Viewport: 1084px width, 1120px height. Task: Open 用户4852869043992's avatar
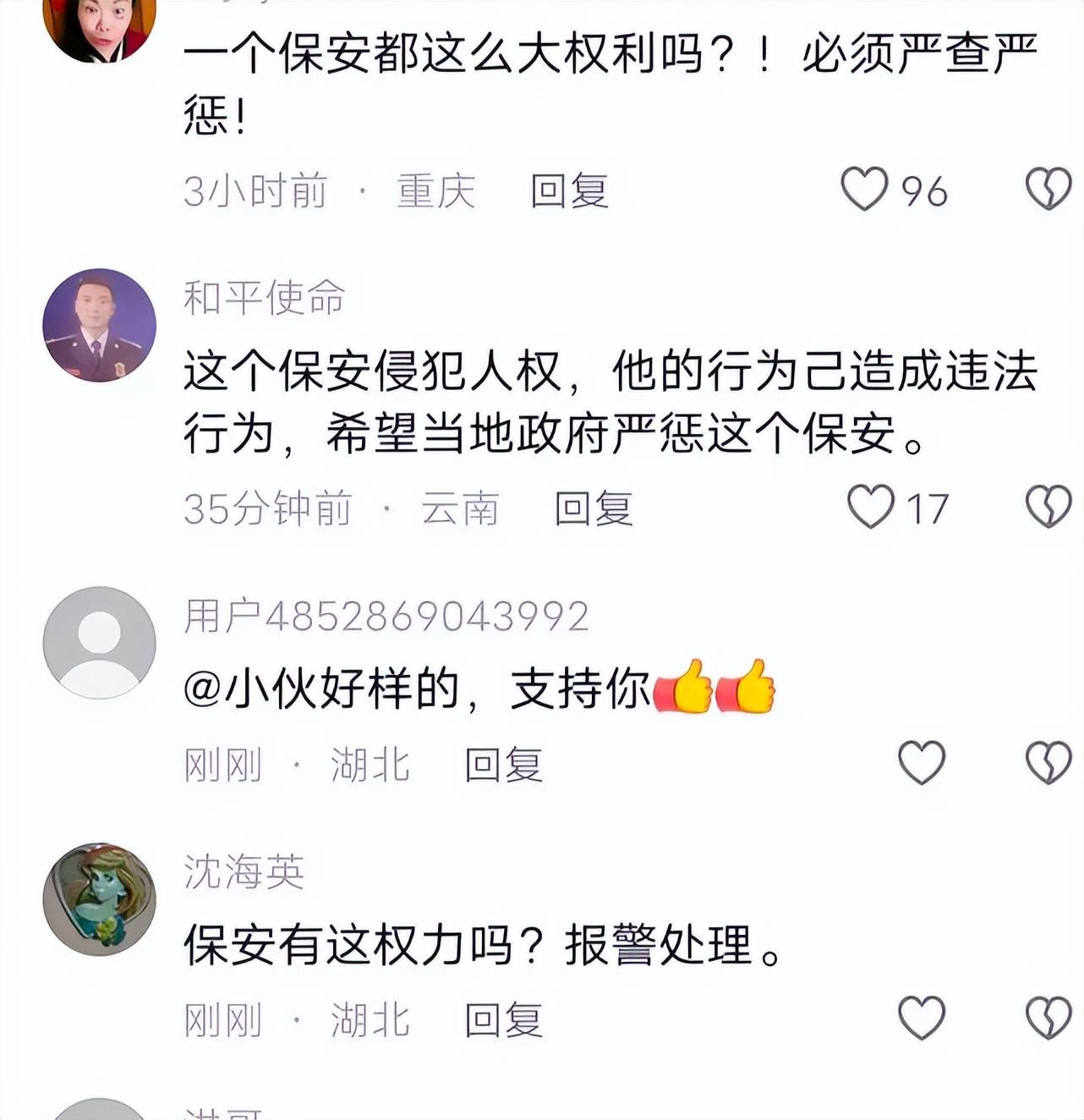pos(100,643)
